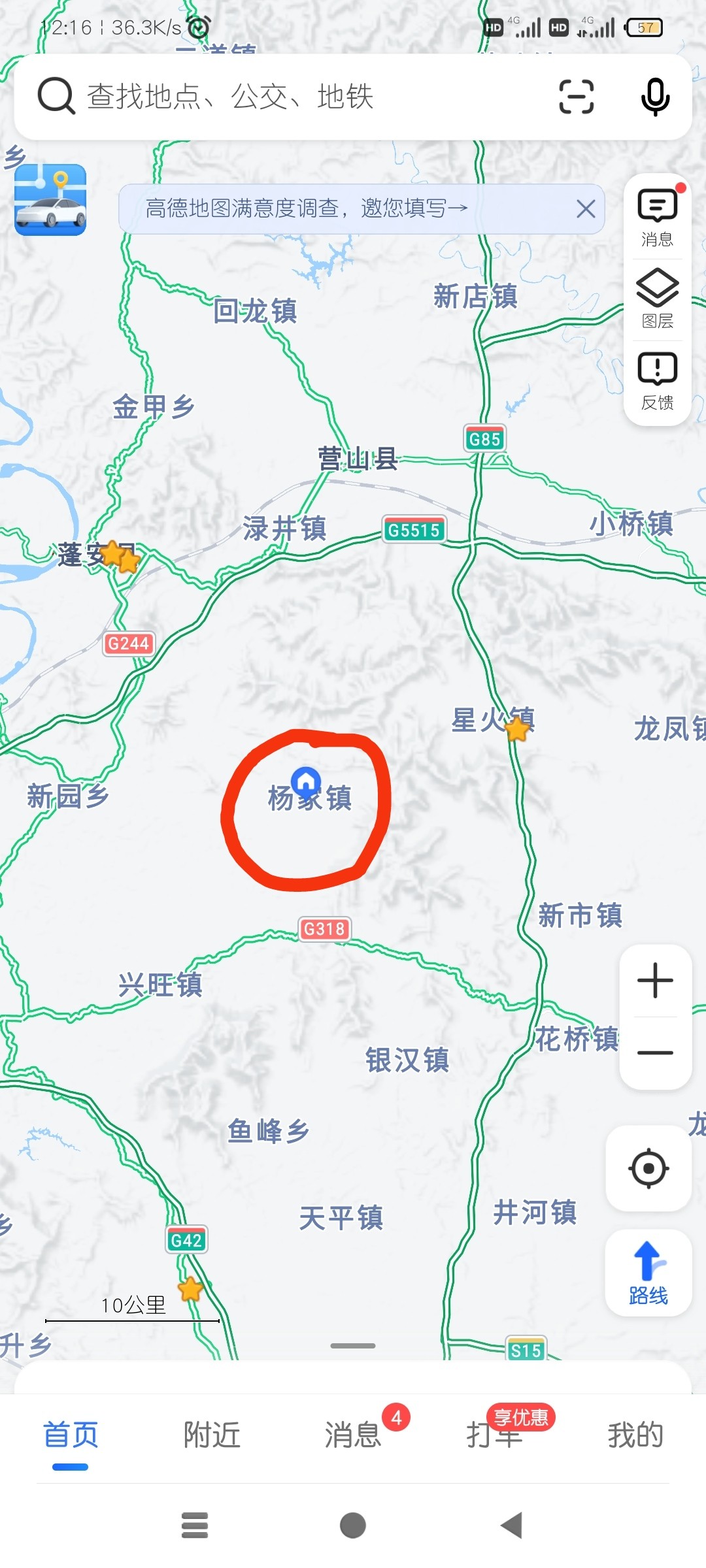Viewport: 706px width, 1568px height.
Task: Open the 图层 layers panel
Action: pos(657,299)
